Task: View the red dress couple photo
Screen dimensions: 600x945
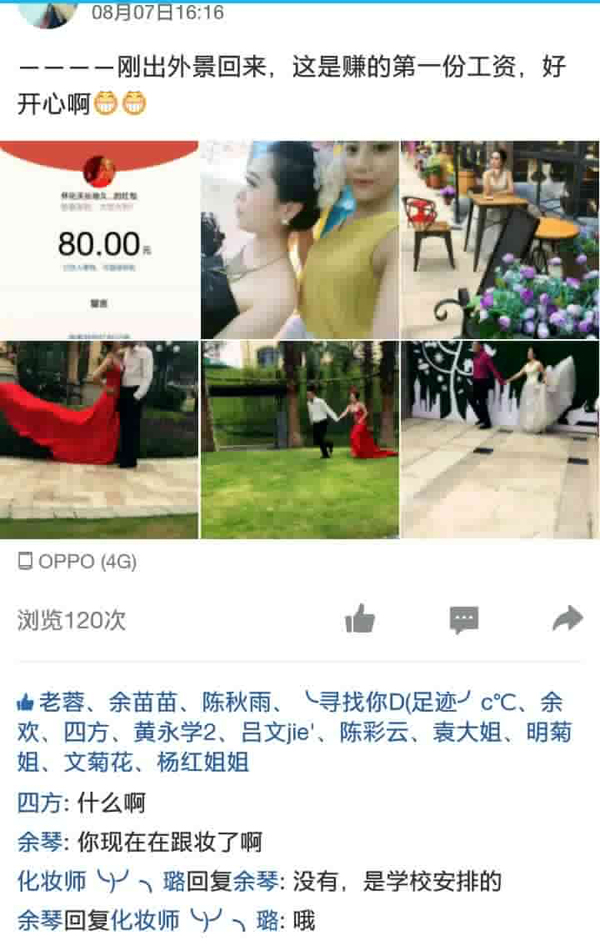Action: (98, 440)
